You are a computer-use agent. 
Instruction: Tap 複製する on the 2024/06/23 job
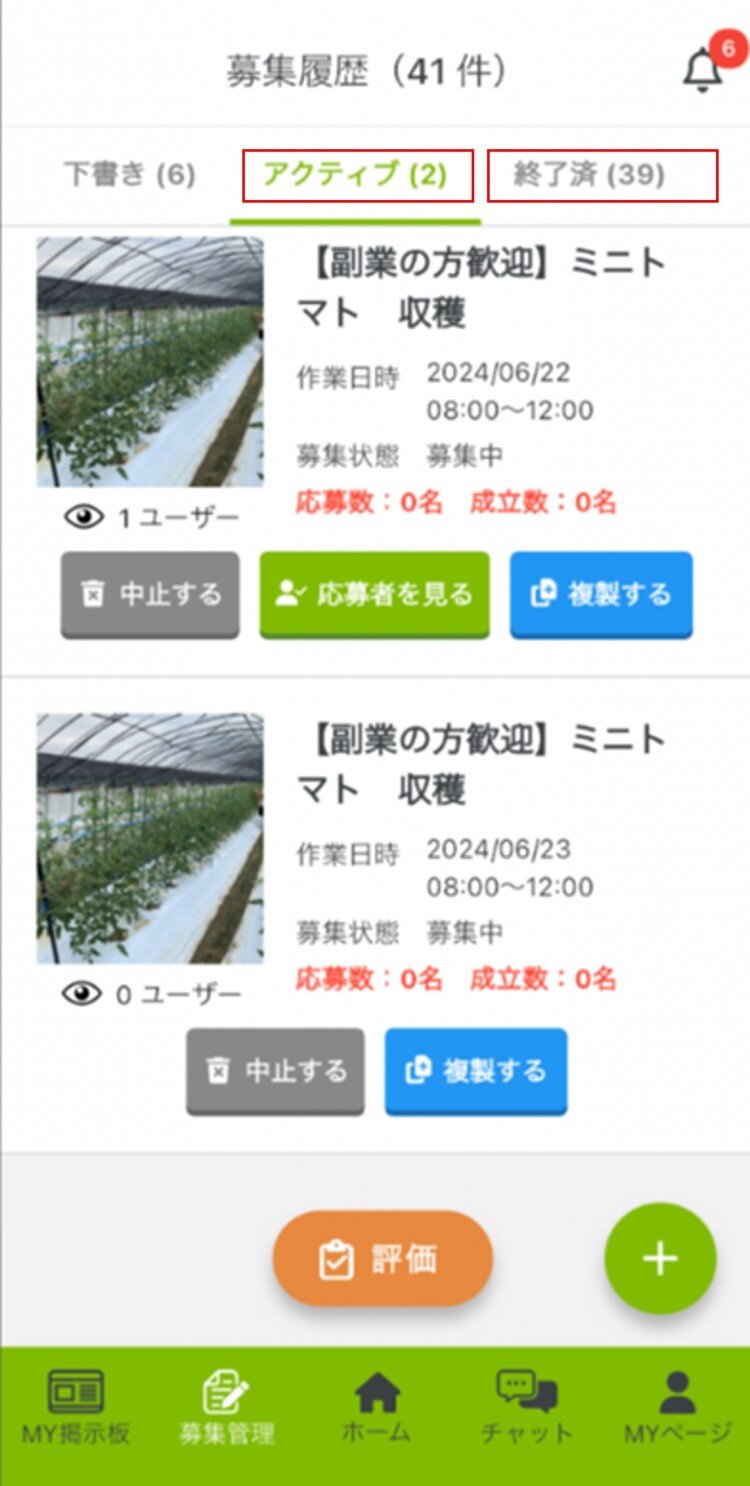tap(476, 1071)
